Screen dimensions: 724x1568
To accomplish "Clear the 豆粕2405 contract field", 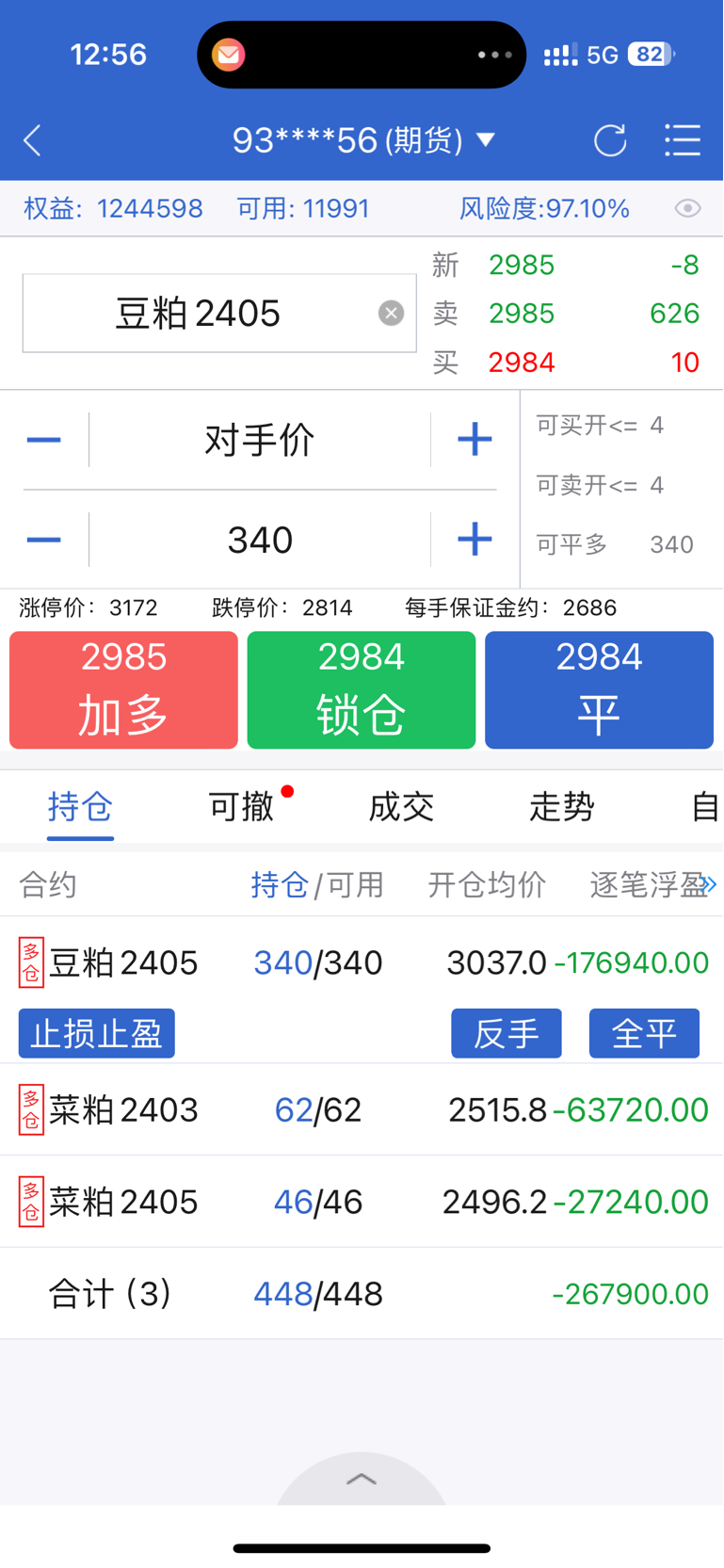I will pyautogui.click(x=391, y=314).
